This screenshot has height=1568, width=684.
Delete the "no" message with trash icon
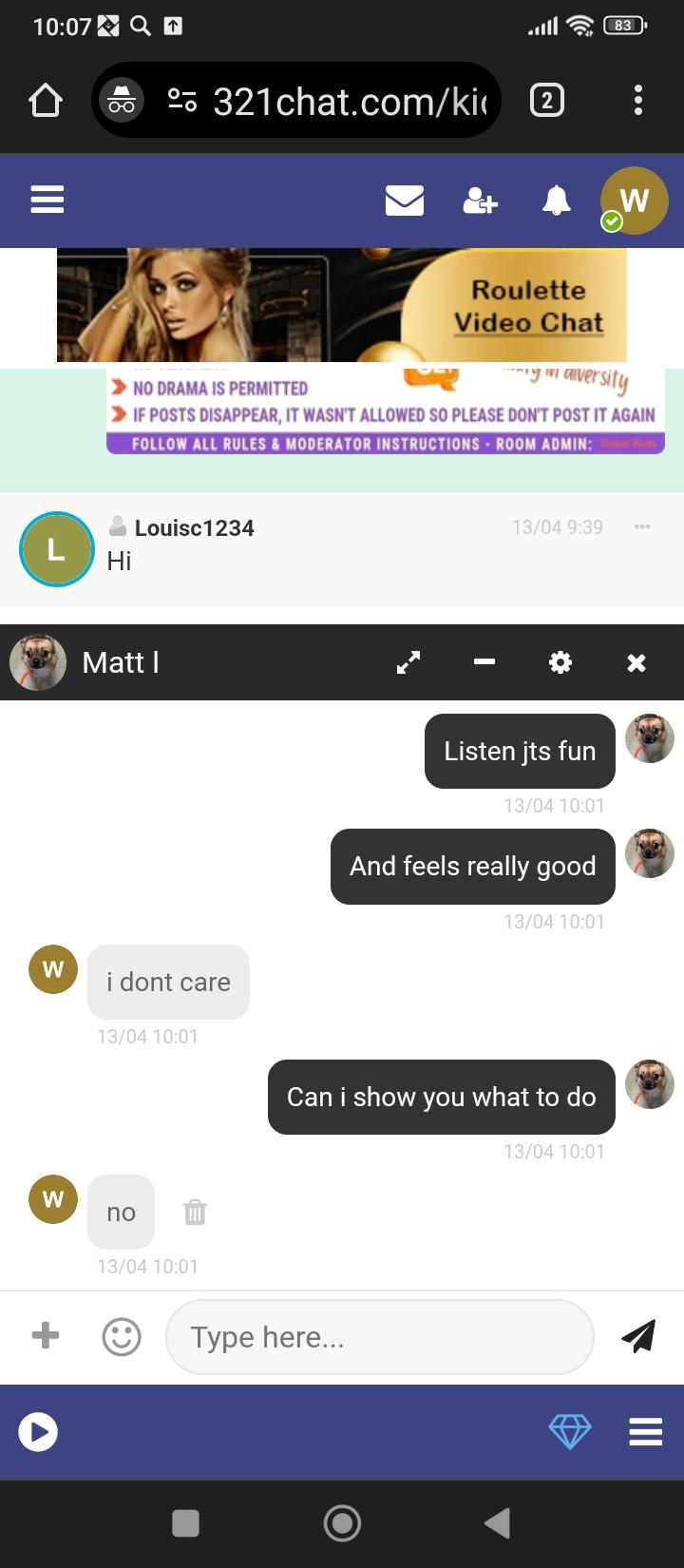tap(195, 1212)
